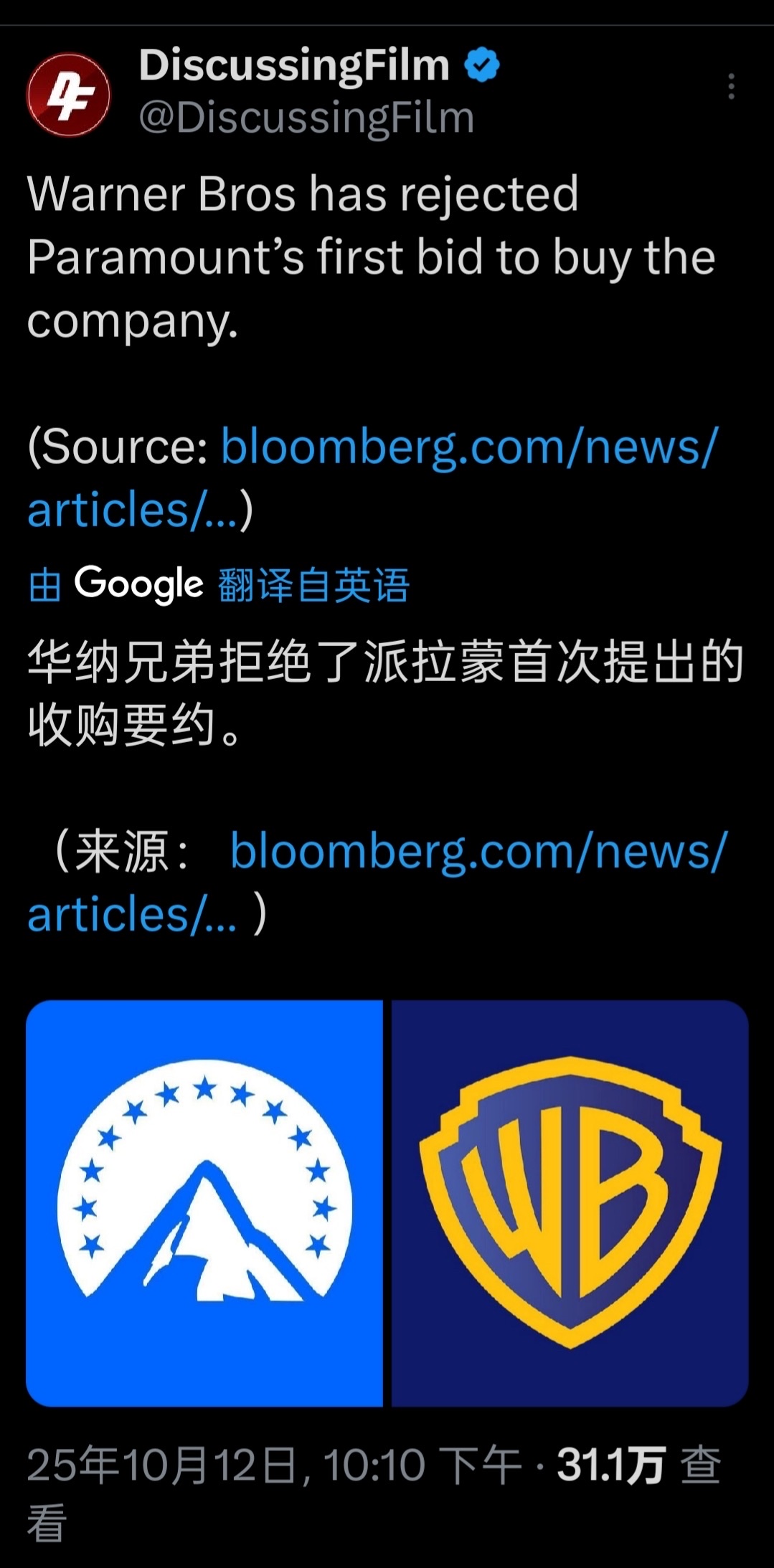Open the tweet's three-dot overflow menu
The height and width of the screenshot is (1568, 774).
click(x=731, y=87)
